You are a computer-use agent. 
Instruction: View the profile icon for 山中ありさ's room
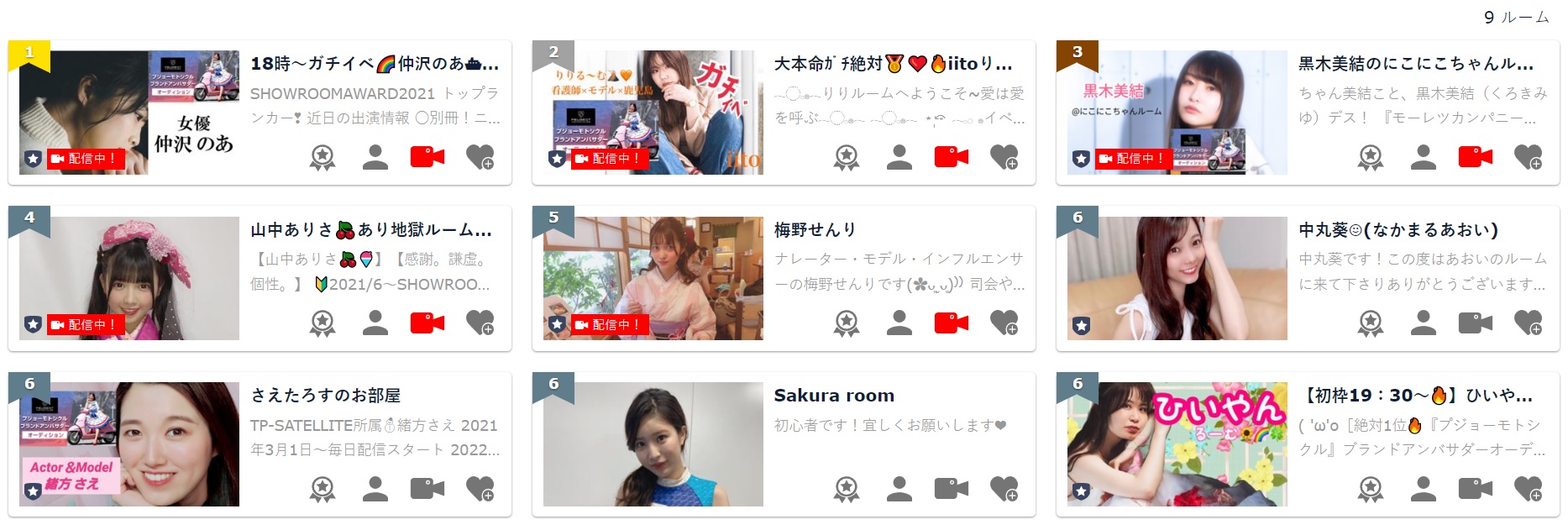click(x=375, y=323)
